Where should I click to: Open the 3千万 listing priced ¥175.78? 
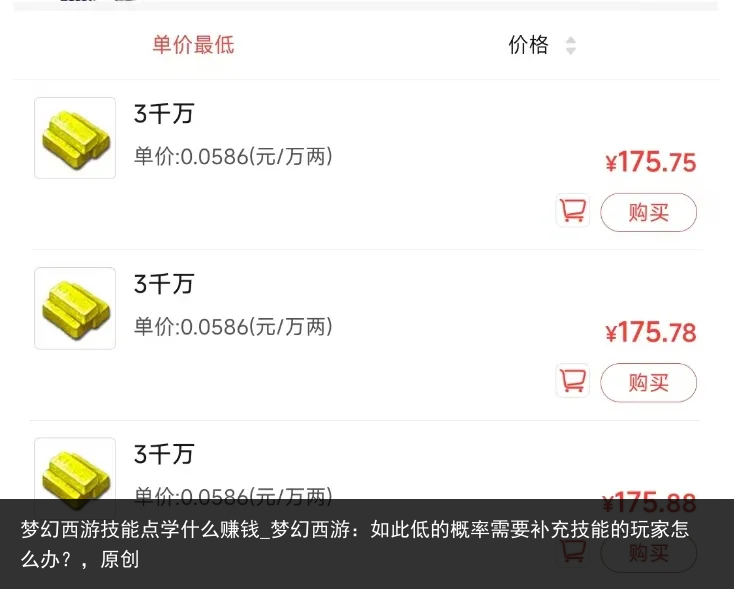163,284
